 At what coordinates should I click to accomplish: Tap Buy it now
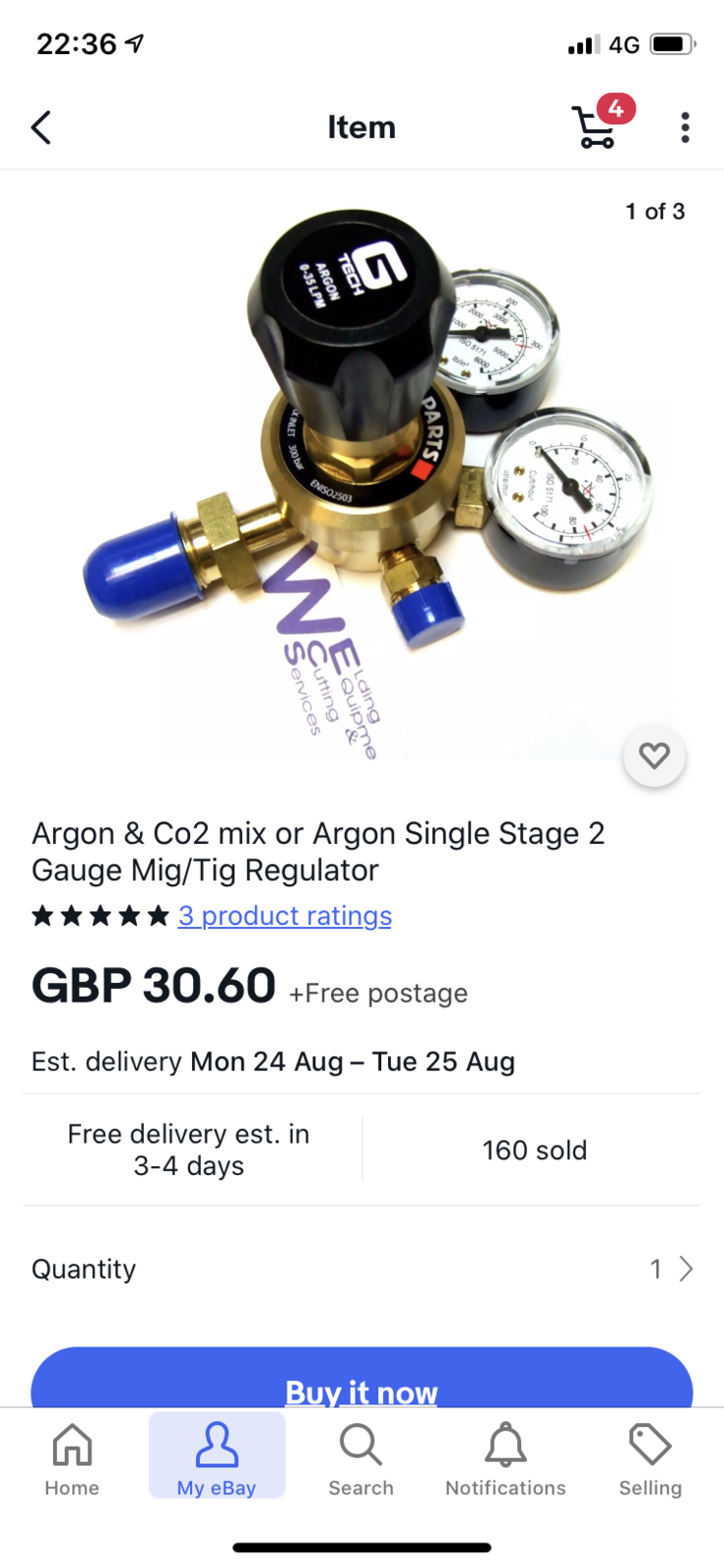coord(362,1382)
